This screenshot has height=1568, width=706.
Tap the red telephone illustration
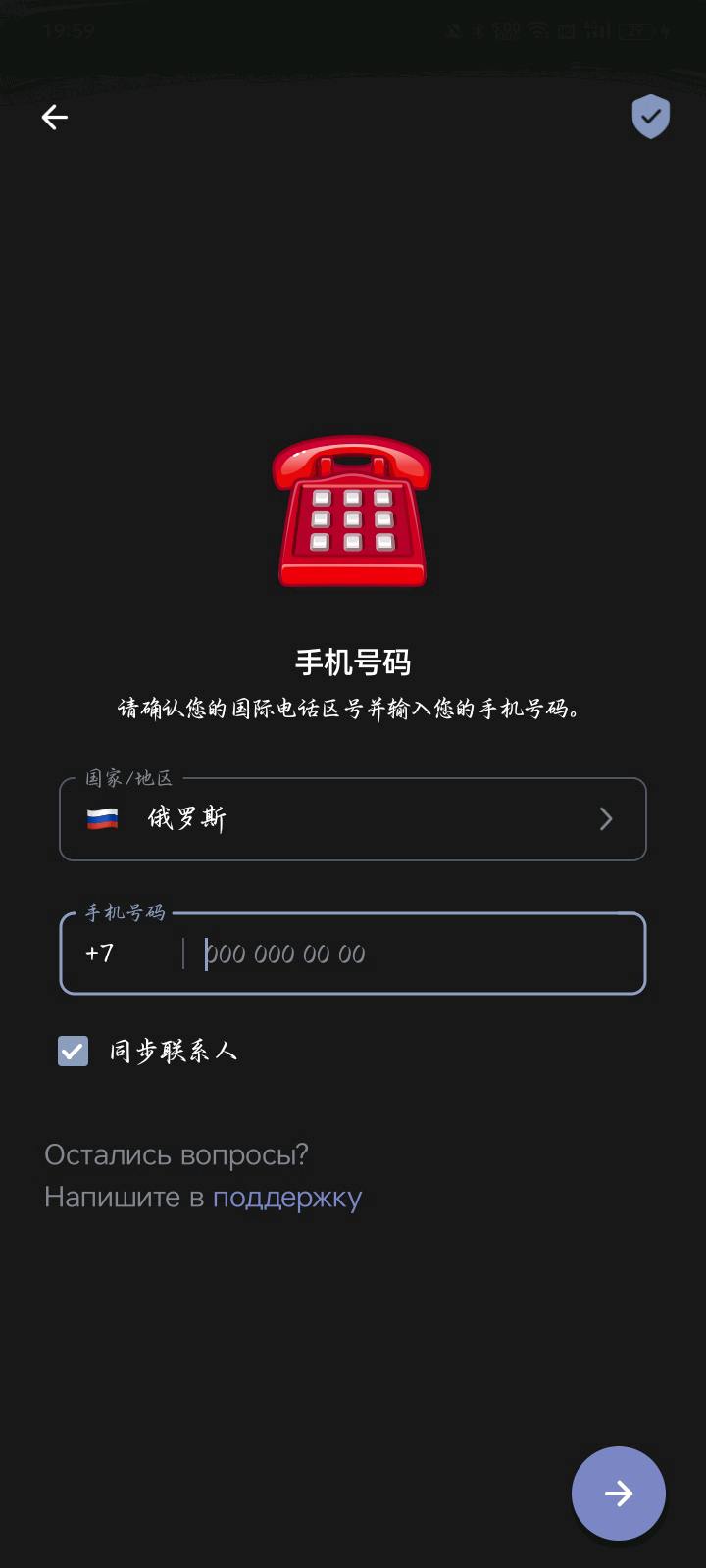pyautogui.click(x=353, y=510)
